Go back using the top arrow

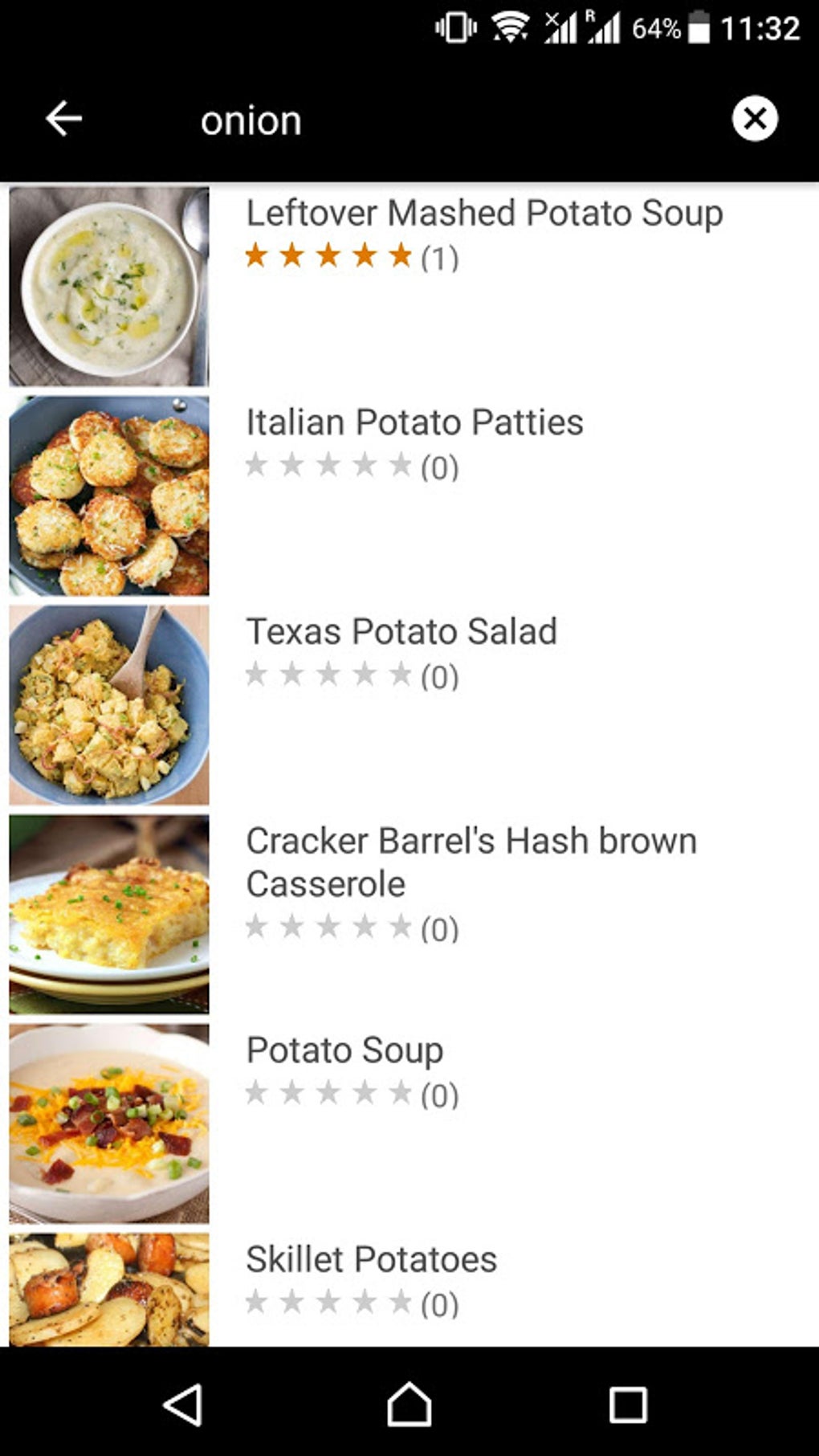pos(64,119)
